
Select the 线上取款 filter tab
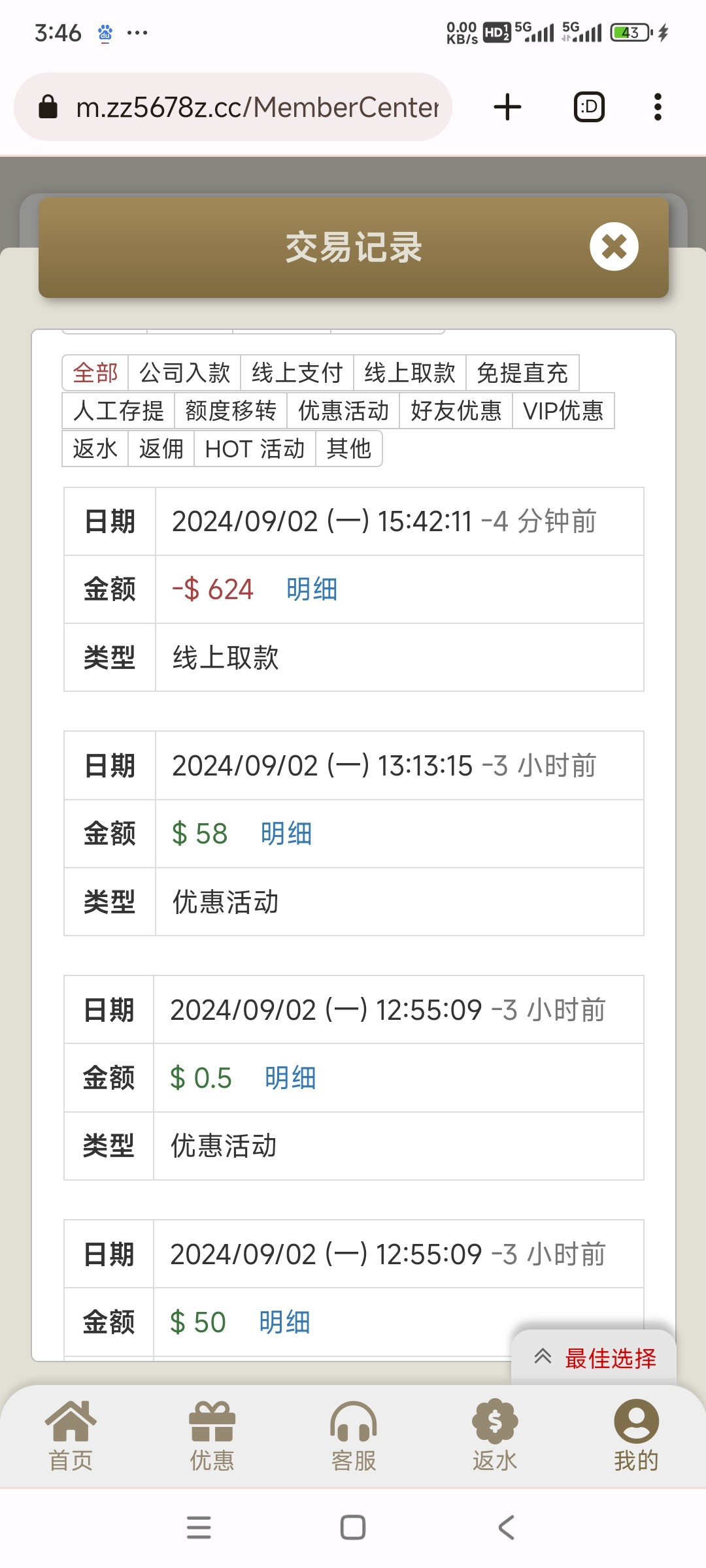click(409, 373)
